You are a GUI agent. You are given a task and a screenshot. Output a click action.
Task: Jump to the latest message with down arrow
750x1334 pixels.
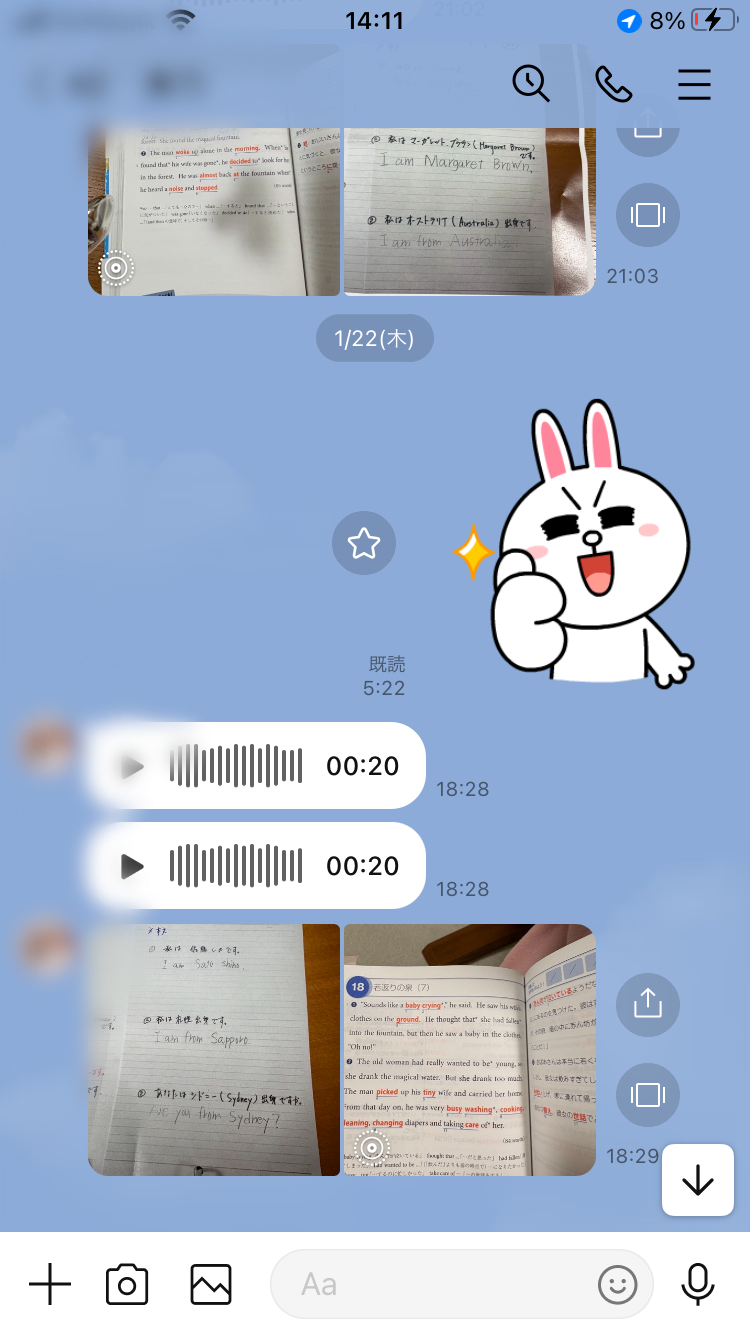coord(697,1180)
